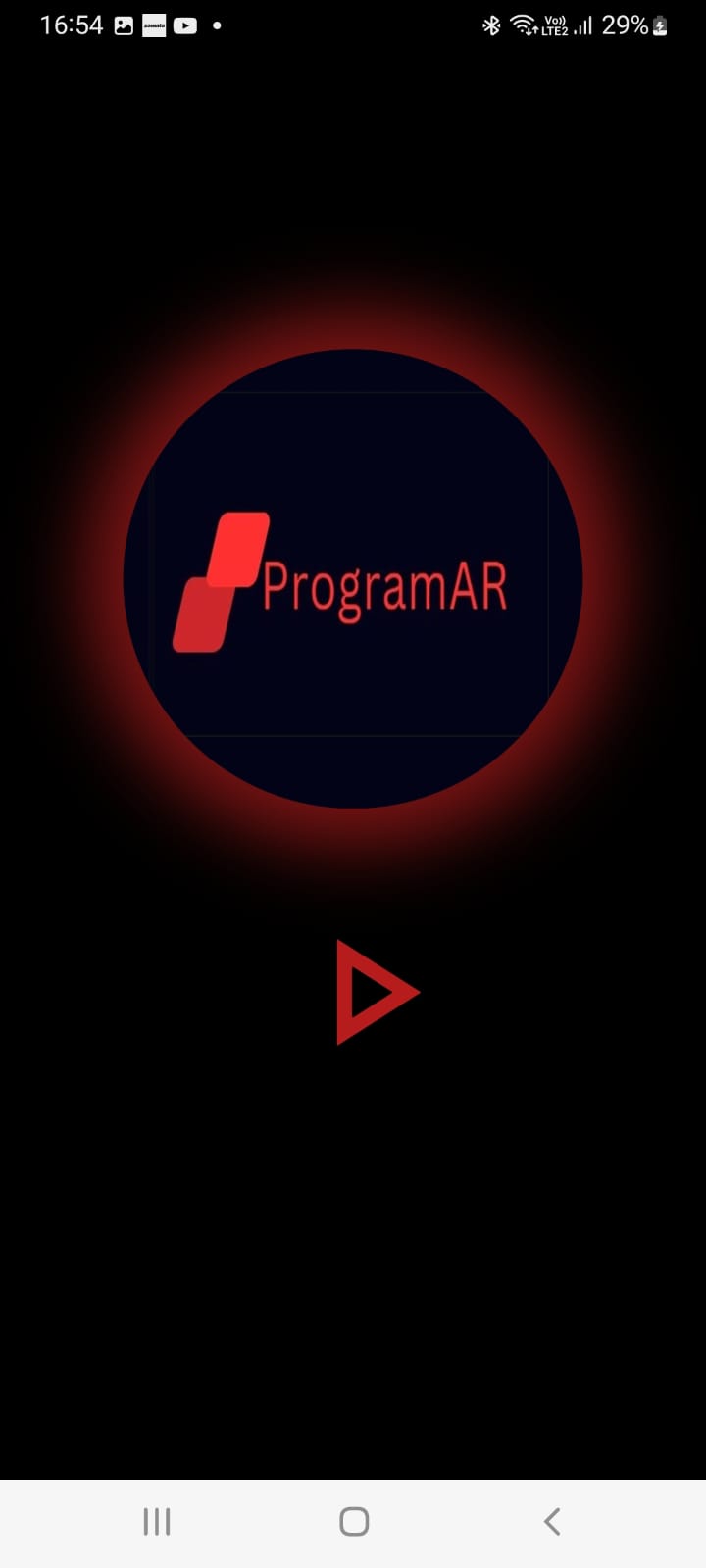Tap the clock showing 16:54
Viewport: 706px width, 1568px height.
coord(72,25)
